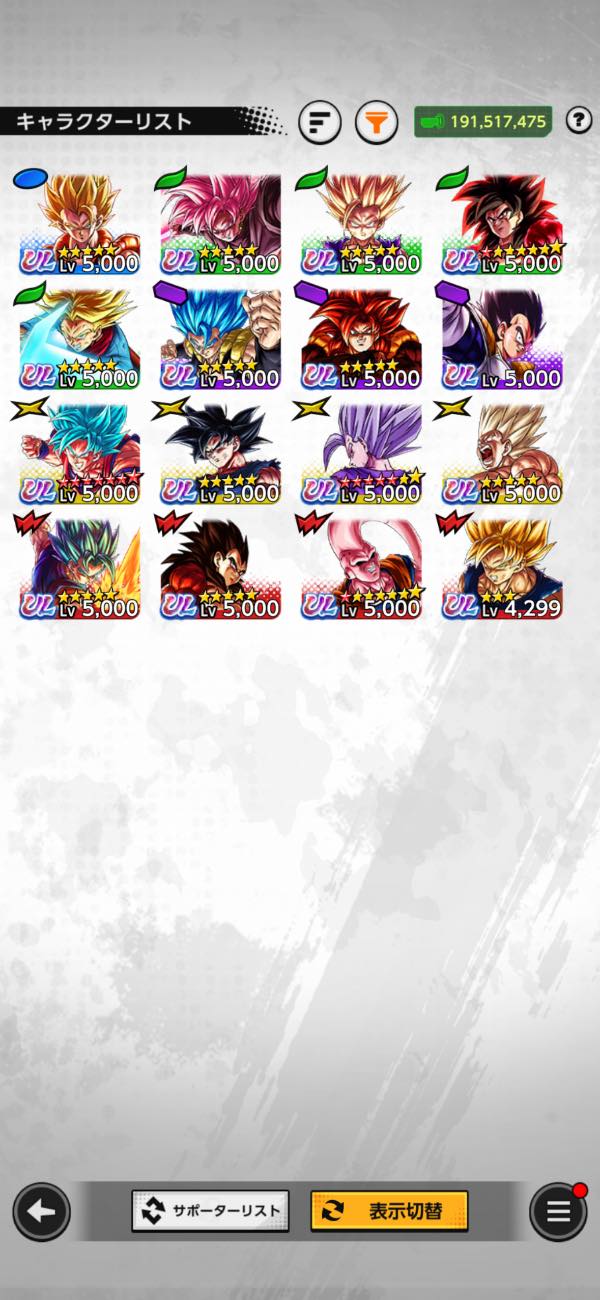600x1300 pixels.
Task: Select the purple-element Vegeta without stars
Action: pyautogui.click(x=503, y=338)
